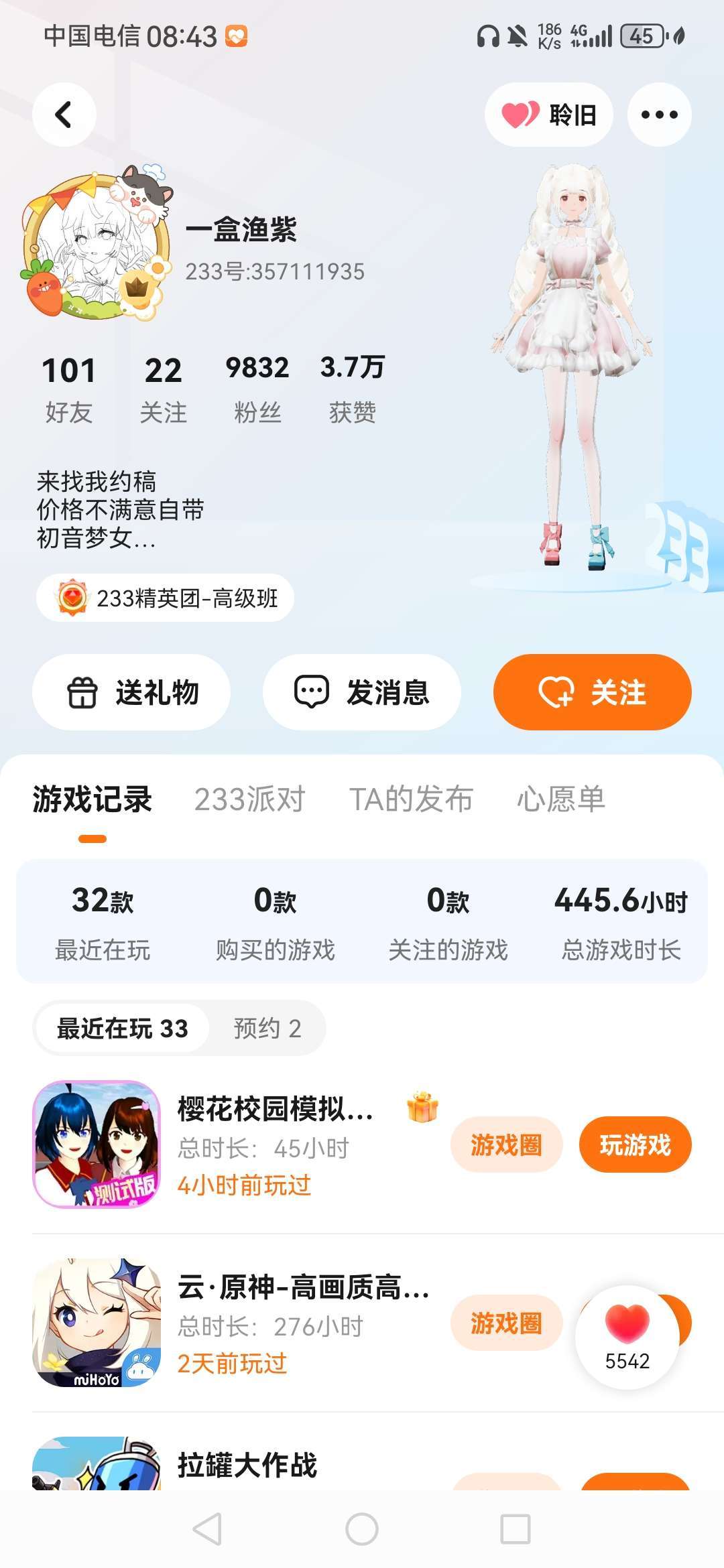Open the three-dot overflow menu
This screenshot has height=1568, width=724.
click(x=659, y=115)
